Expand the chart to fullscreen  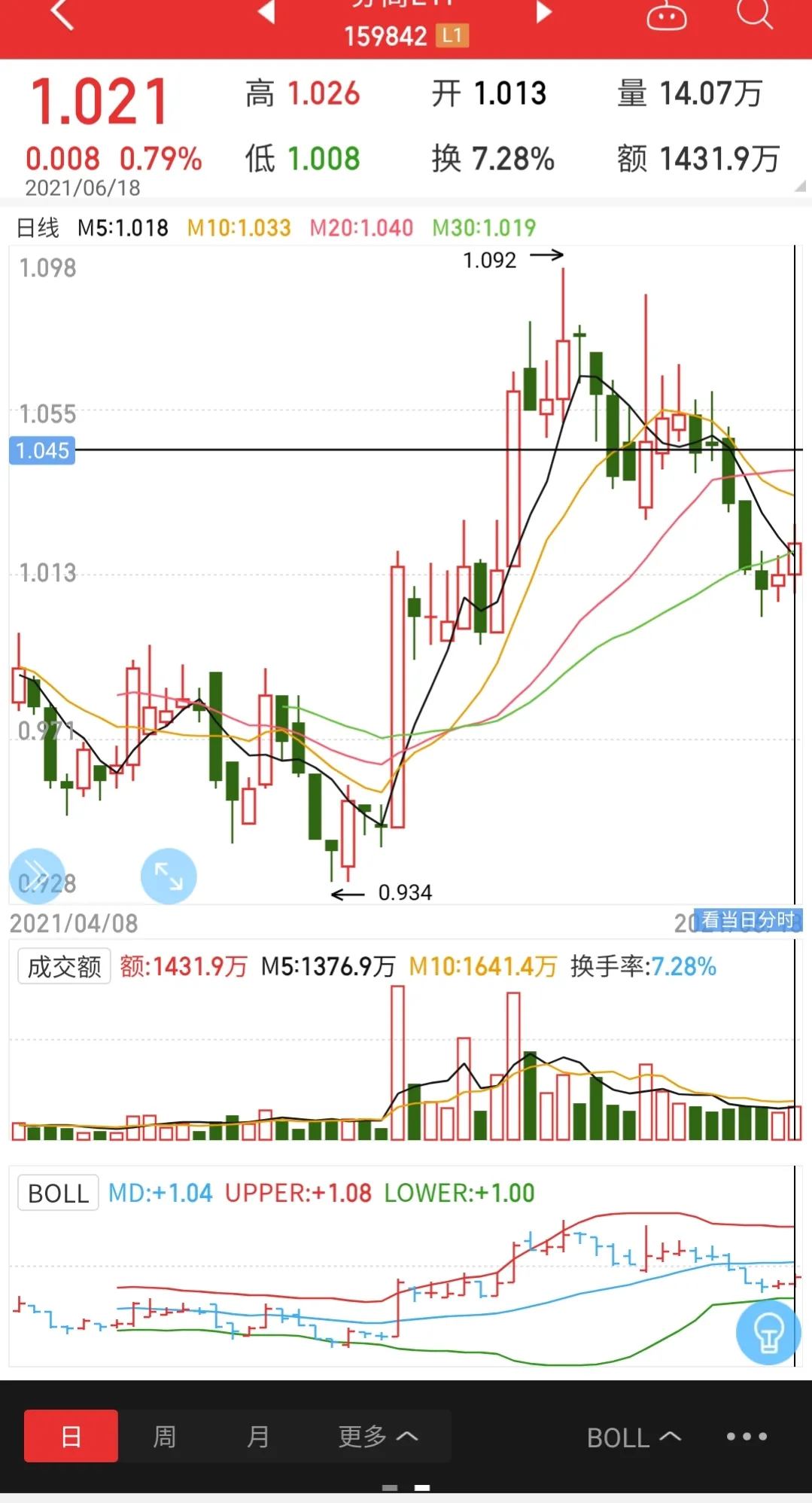coord(169,876)
